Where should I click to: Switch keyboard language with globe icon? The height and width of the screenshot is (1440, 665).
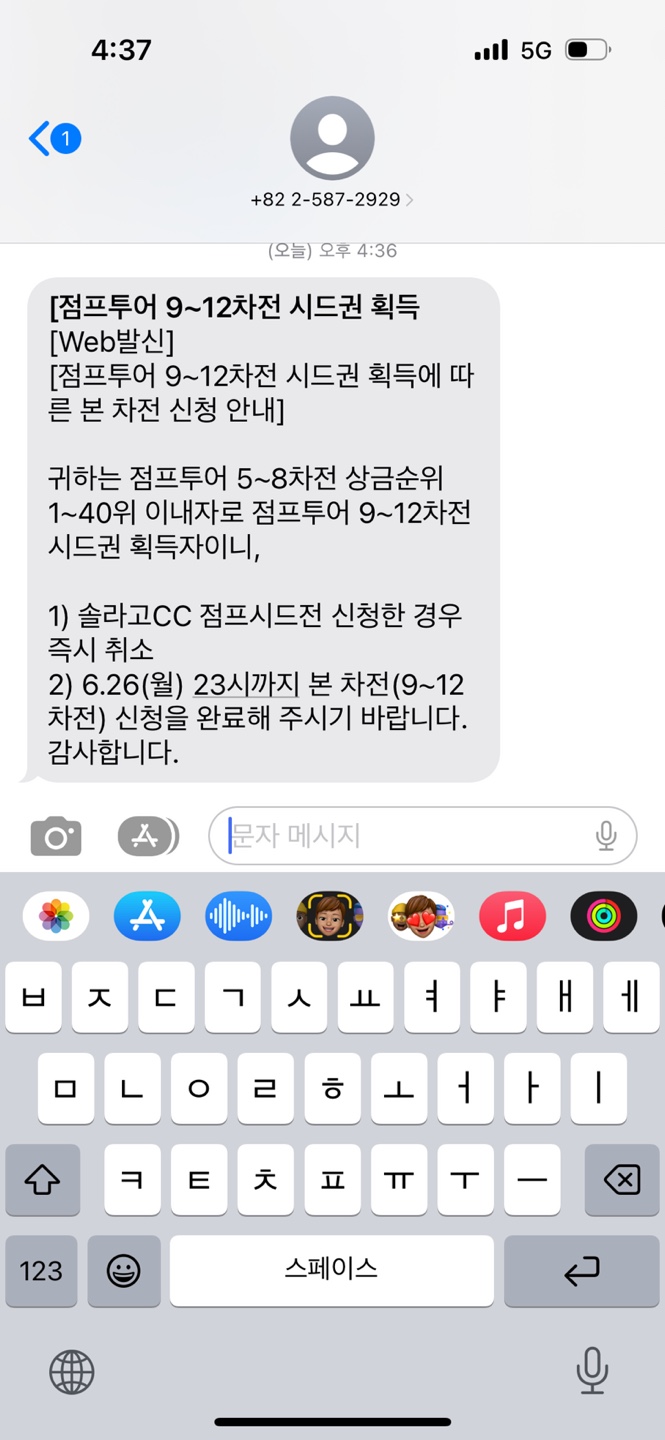click(72, 1371)
